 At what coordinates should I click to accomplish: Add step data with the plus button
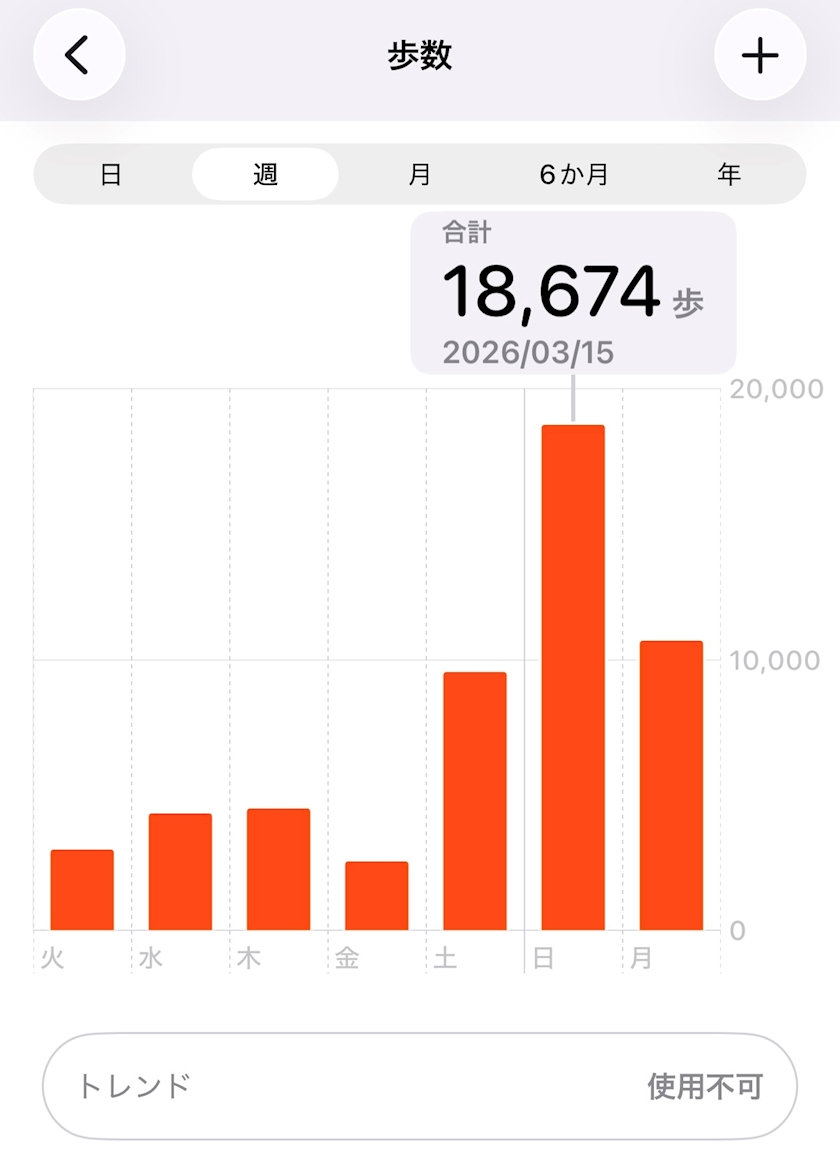point(760,55)
